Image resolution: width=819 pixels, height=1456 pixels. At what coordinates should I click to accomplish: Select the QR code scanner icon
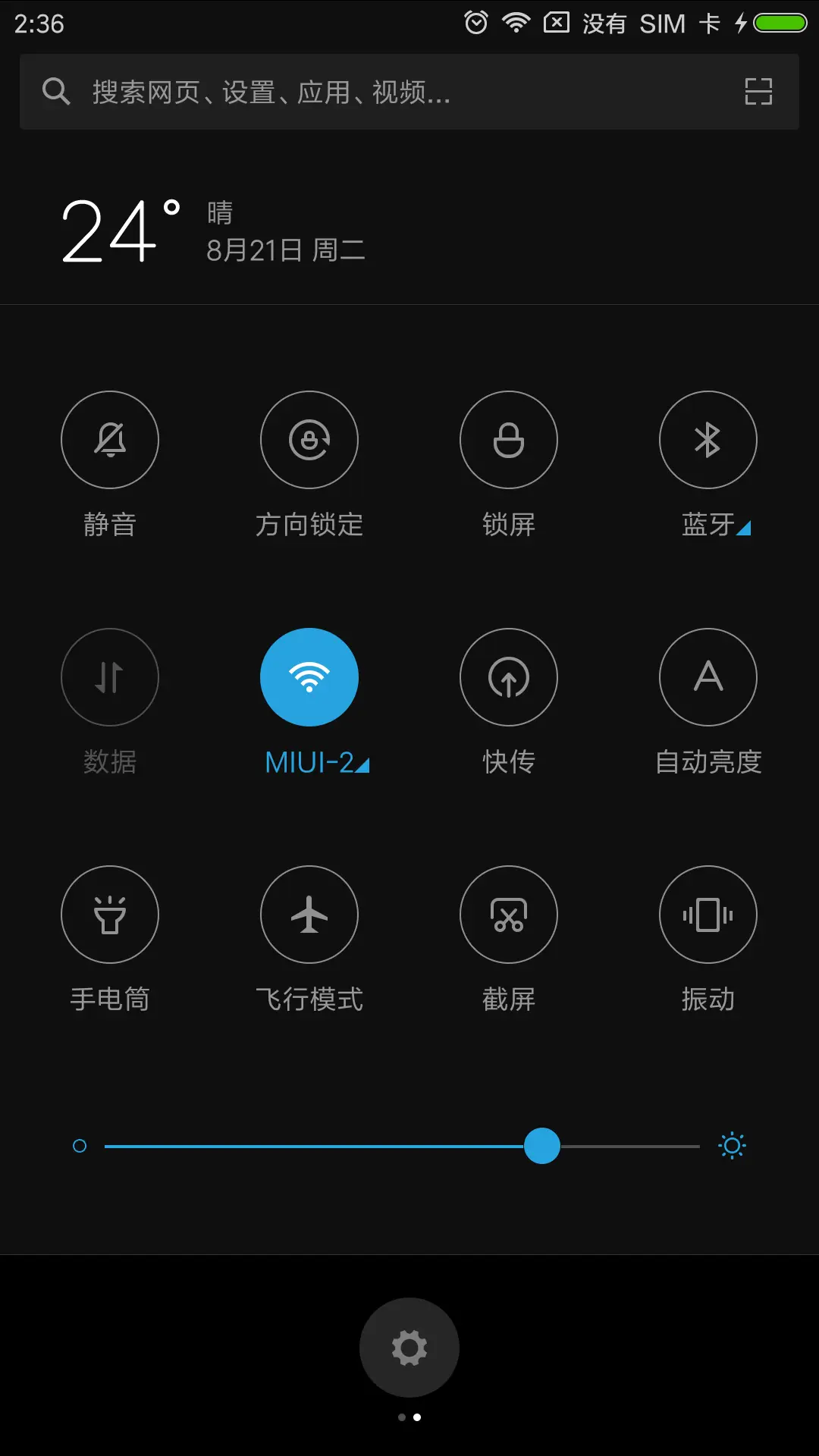pos(758,92)
